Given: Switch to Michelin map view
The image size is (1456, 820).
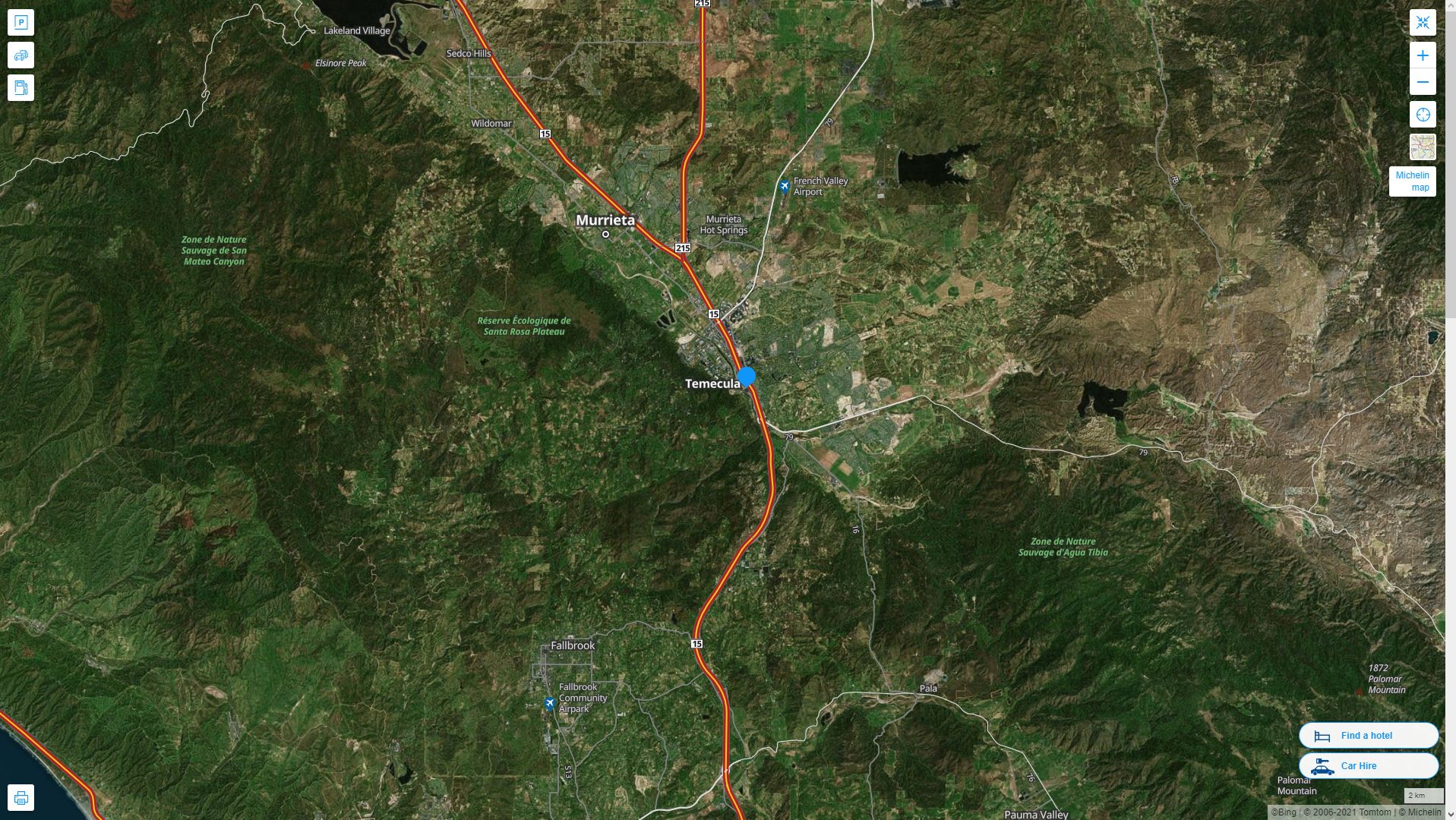Looking at the screenshot, I should pos(1412,181).
